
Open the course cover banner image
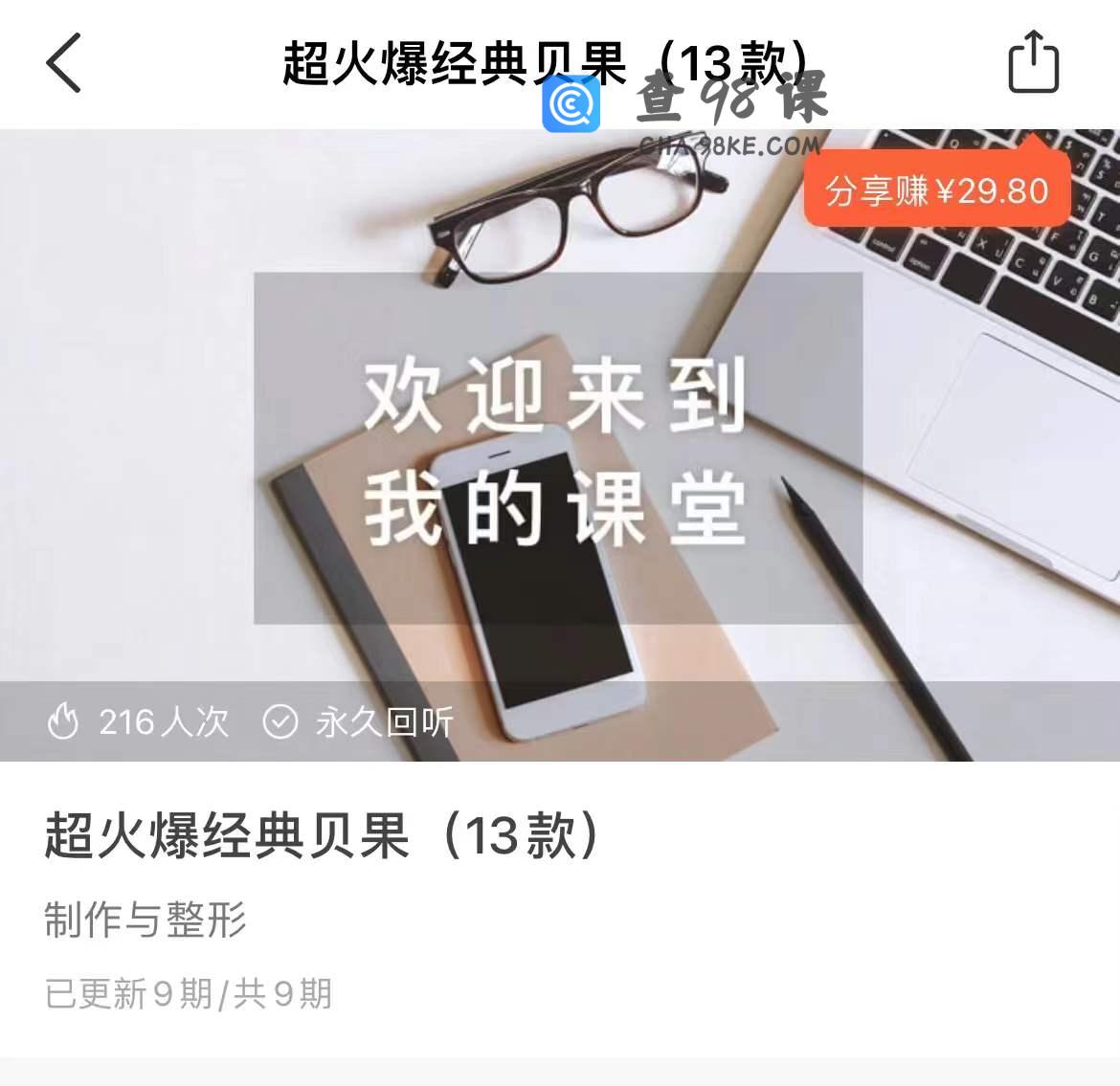point(559,448)
